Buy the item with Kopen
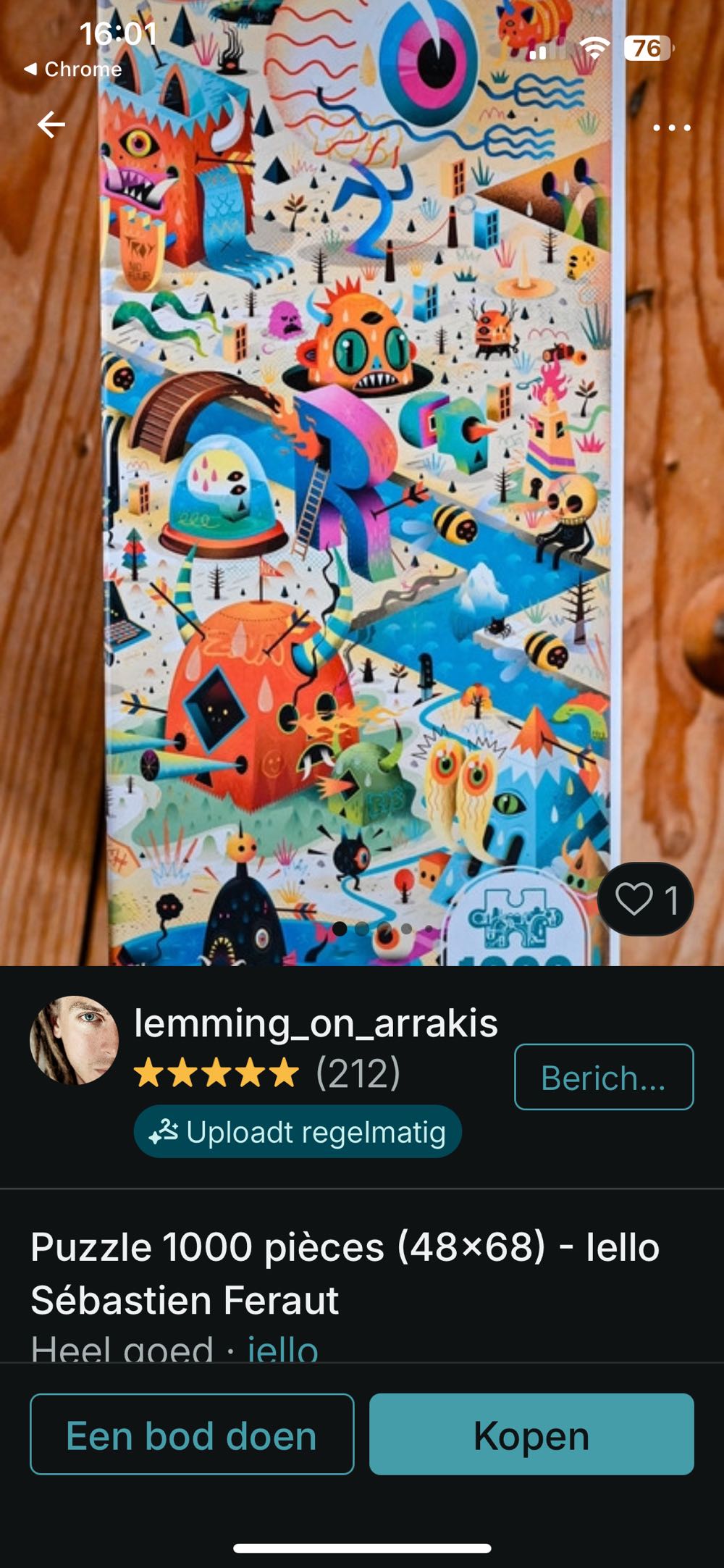Image resolution: width=724 pixels, height=1568 pixels. tap(531, 1435)
